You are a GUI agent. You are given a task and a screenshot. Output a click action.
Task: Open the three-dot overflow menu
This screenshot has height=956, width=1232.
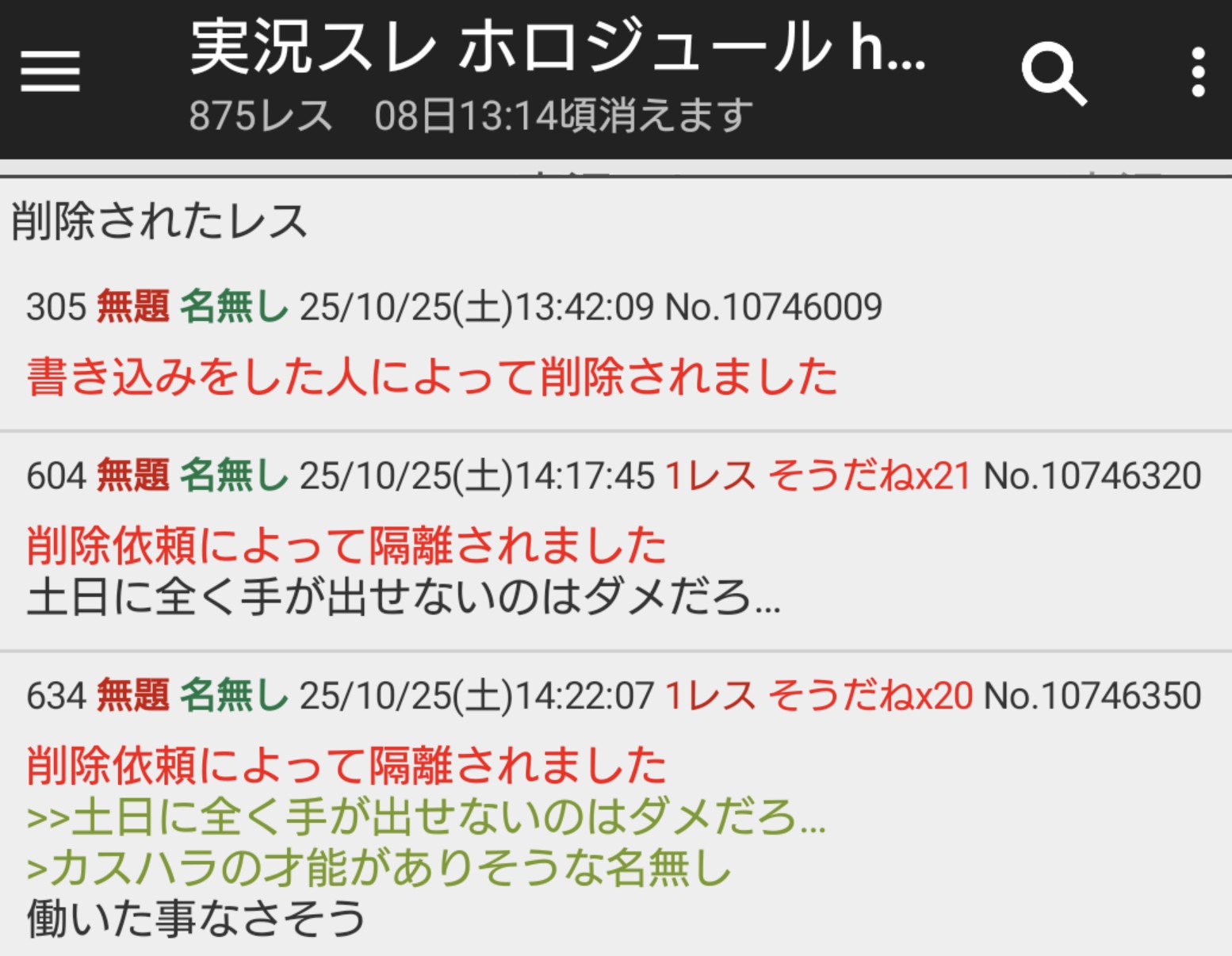click(x=1198, y=72)
